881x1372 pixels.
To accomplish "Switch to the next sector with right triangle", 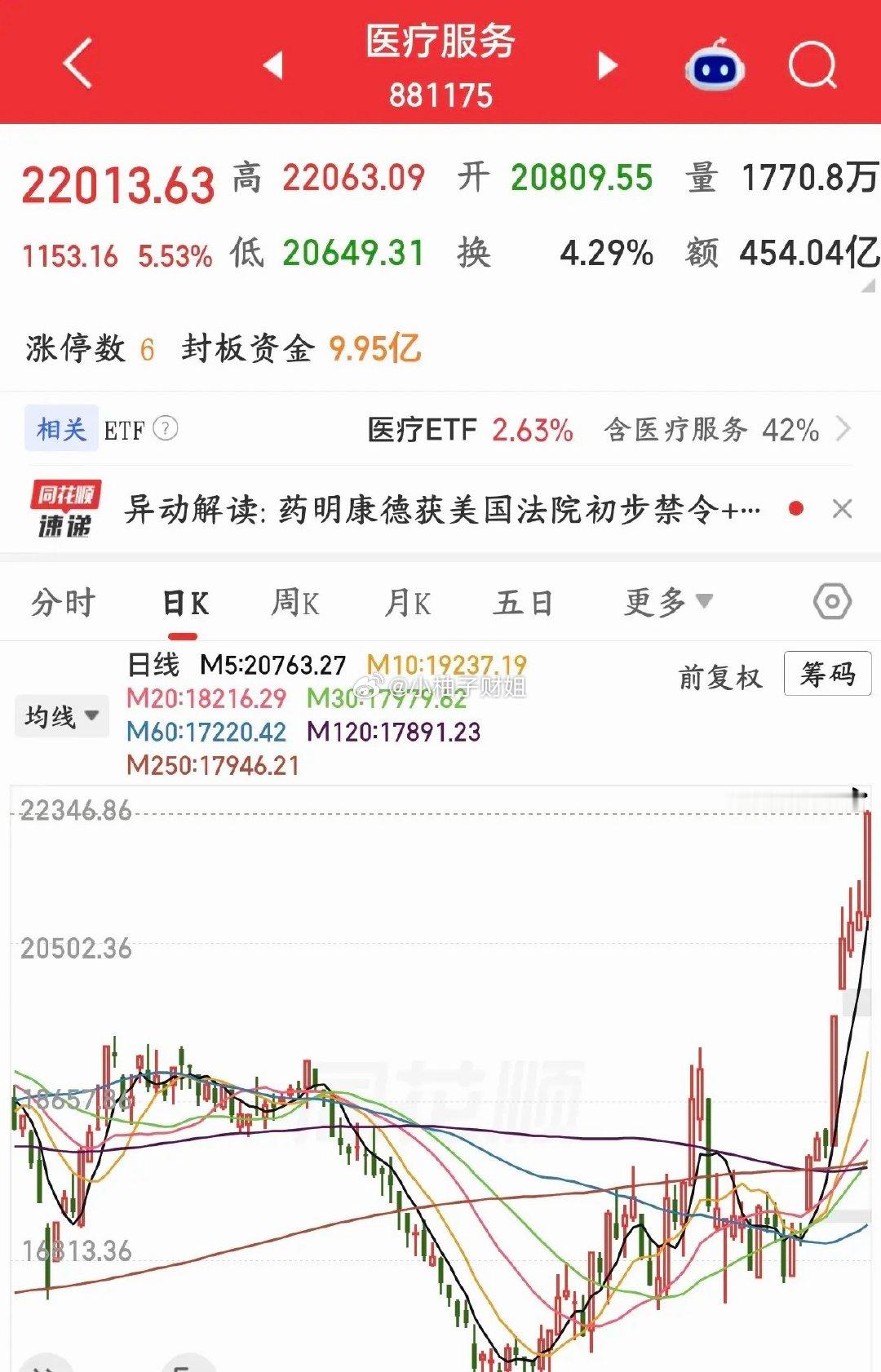I will tap(607, 65).
